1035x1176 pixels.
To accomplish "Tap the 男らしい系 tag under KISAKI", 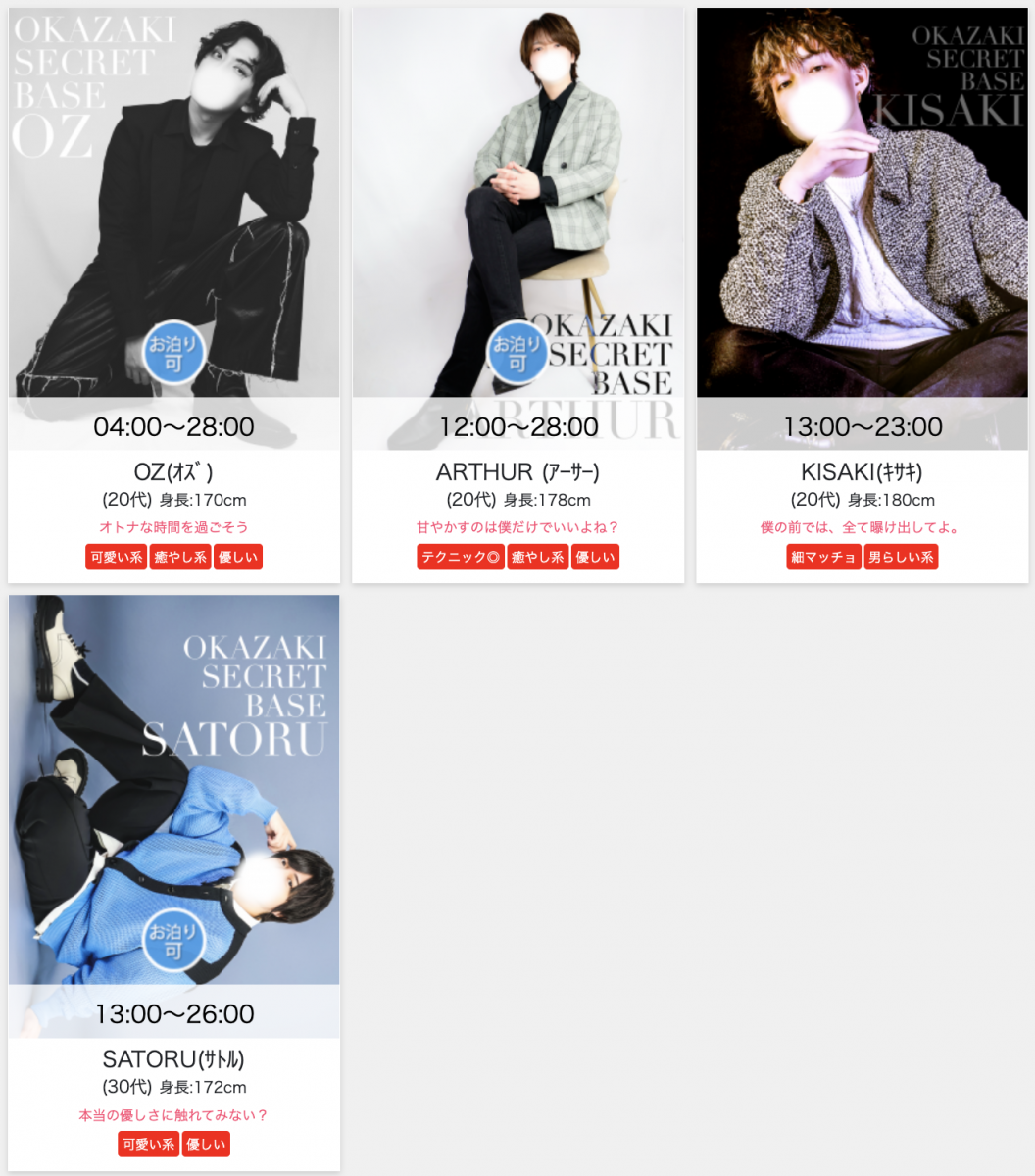I will coord(901,558).
